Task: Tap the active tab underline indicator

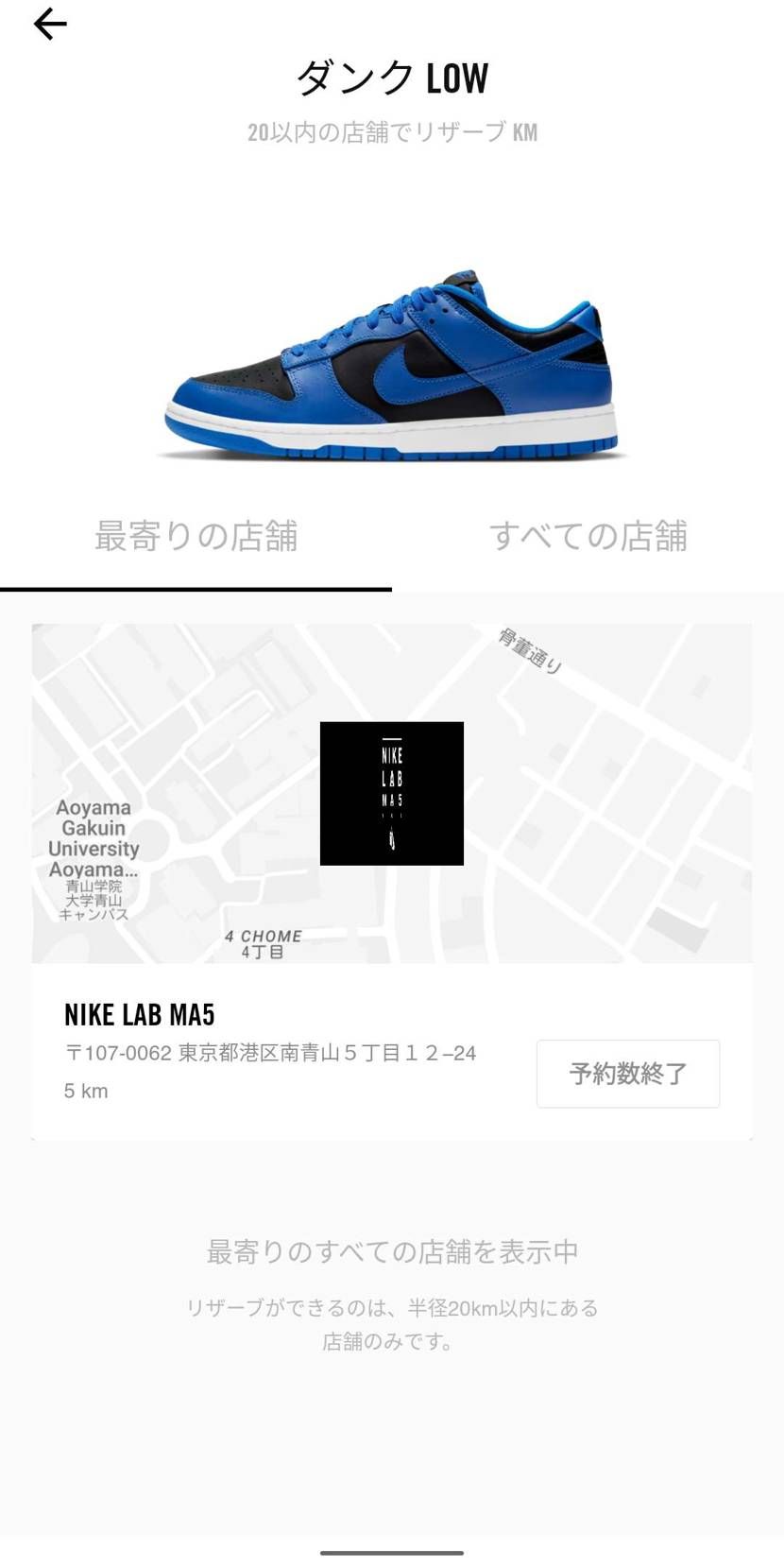Action: click(196, 592)
